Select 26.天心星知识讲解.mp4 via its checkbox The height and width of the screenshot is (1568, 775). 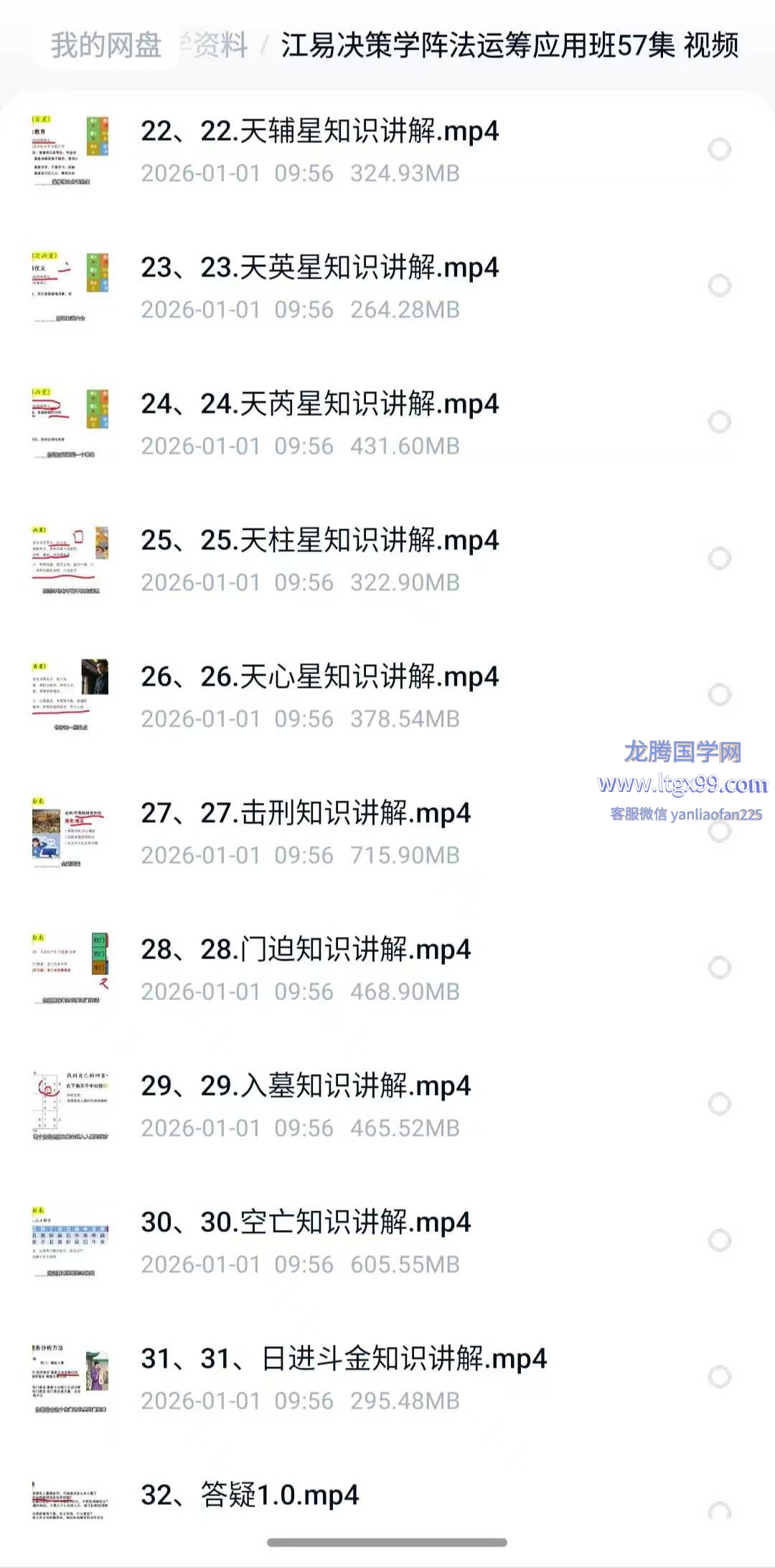tap(719, 695)
